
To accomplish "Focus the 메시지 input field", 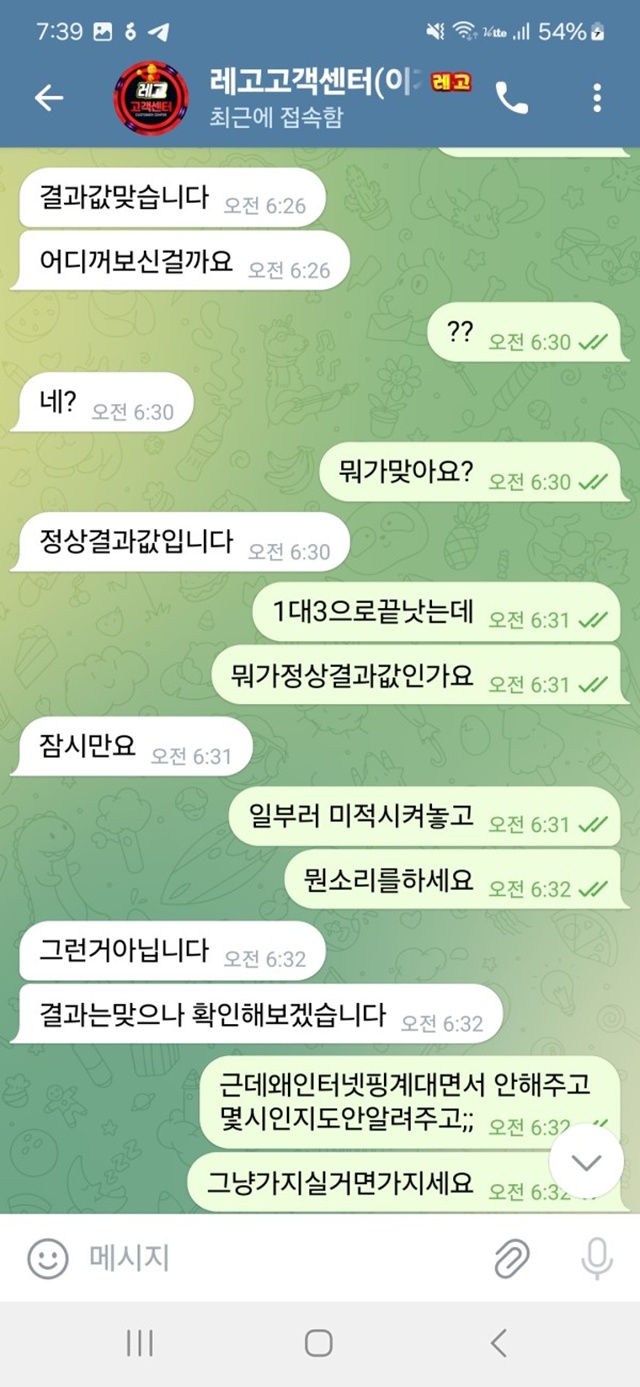I will tap(280, 1258).
